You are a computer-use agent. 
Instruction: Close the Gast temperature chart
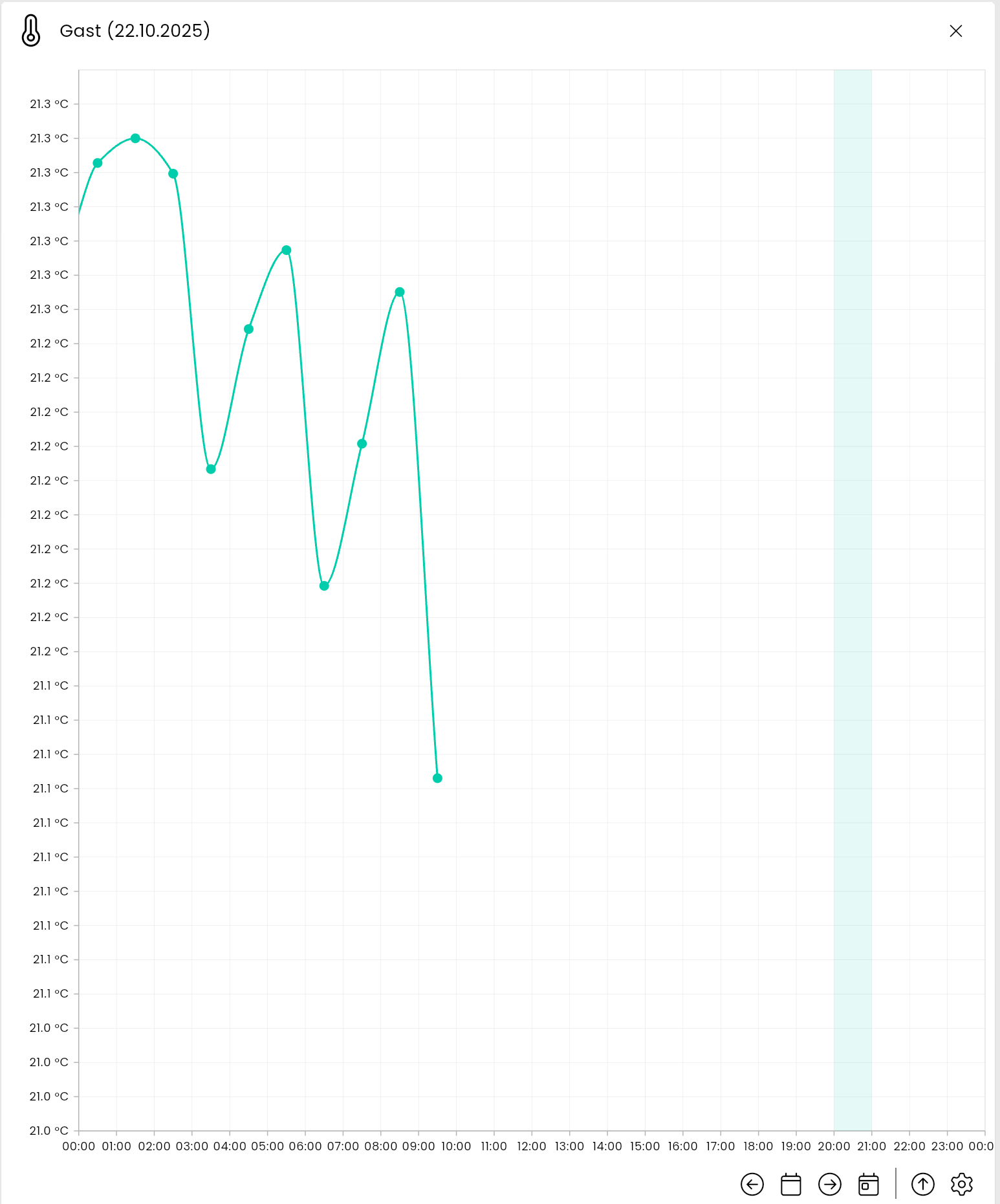(955, 31)
